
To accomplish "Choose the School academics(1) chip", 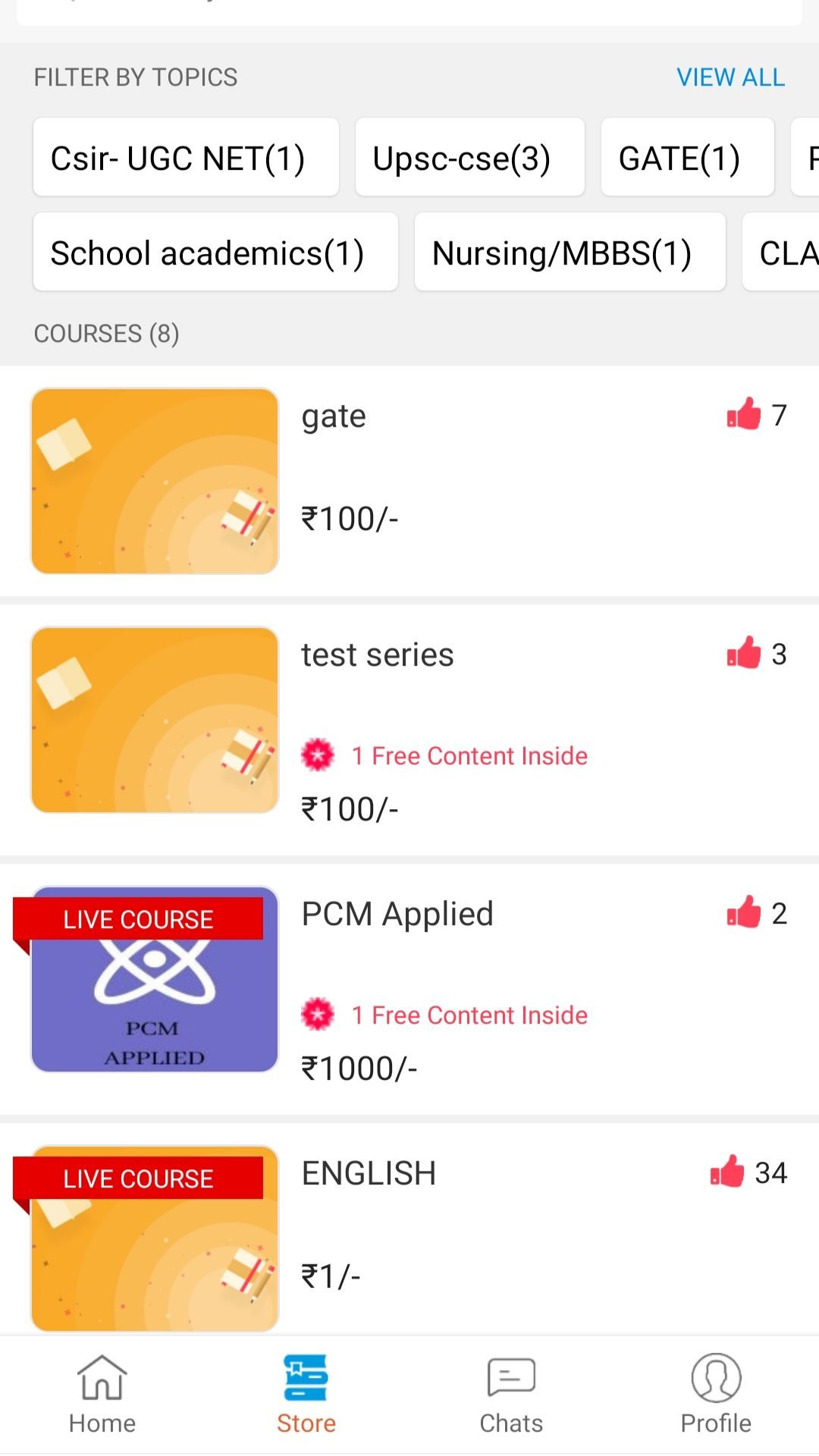I will [215, 252].
